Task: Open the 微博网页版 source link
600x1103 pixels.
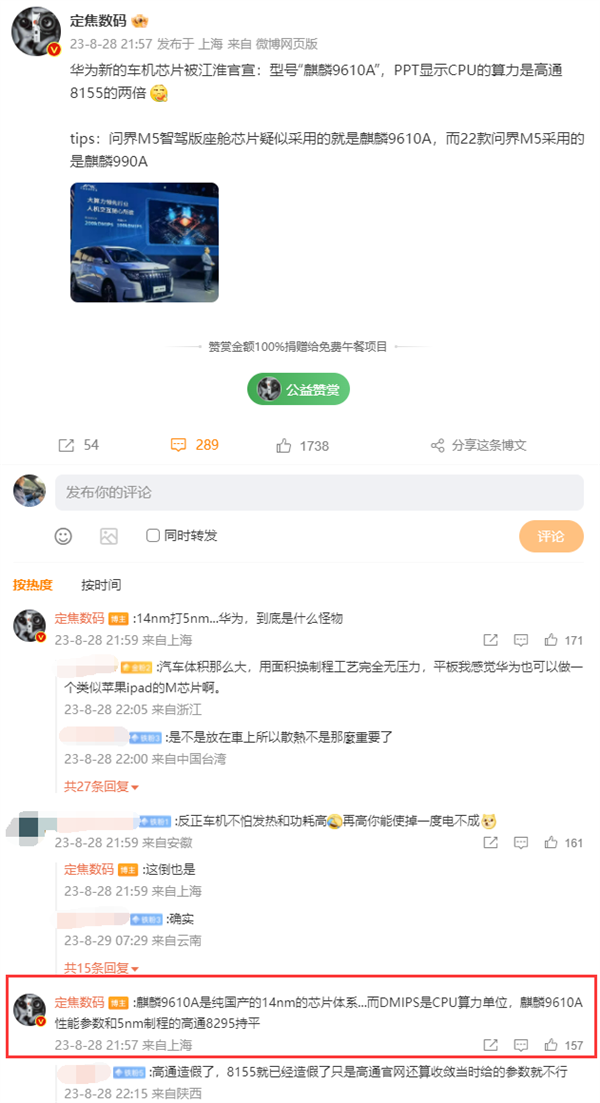Action: pos(287,44)
